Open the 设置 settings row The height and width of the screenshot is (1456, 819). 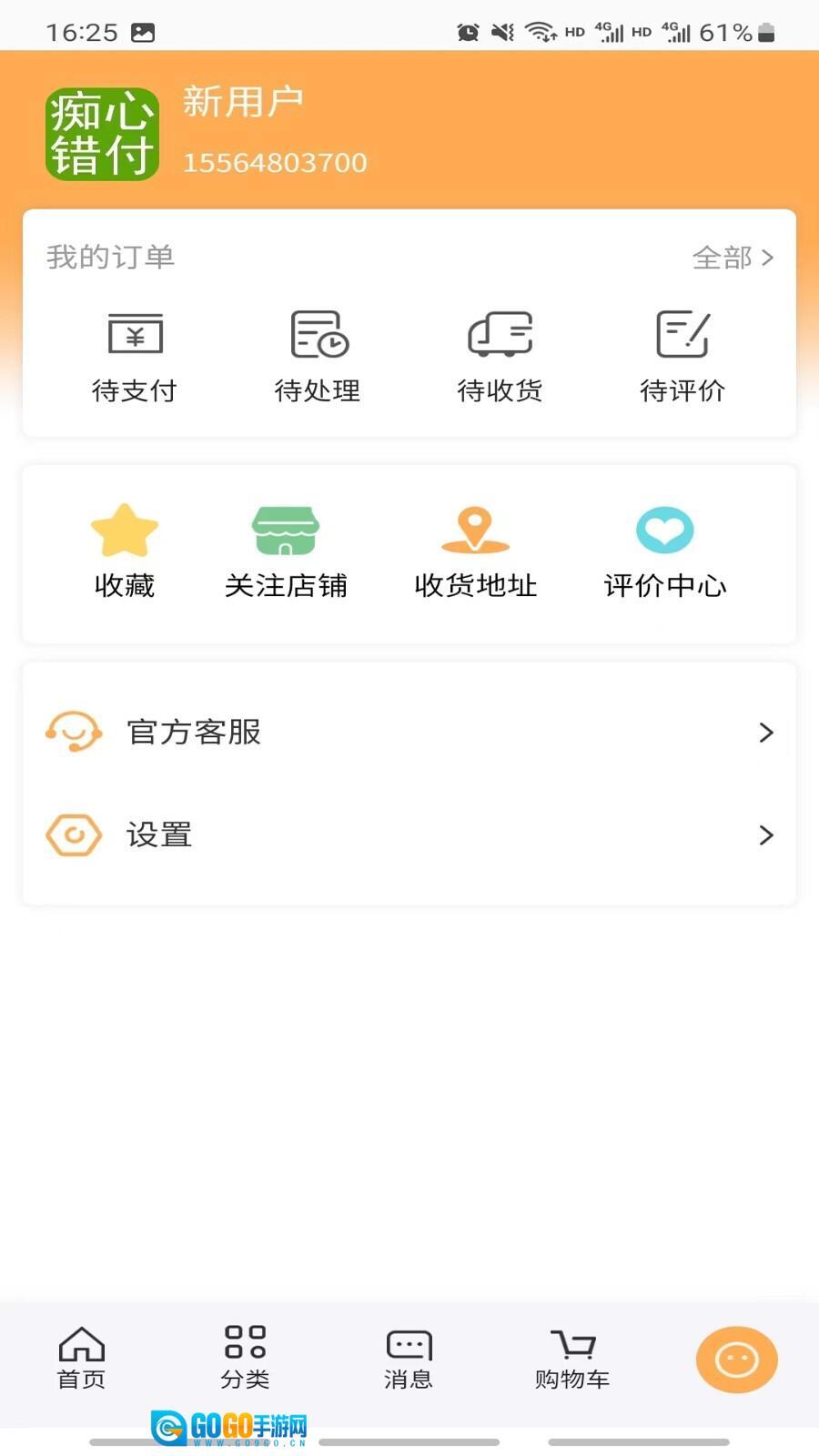point(409,835)
